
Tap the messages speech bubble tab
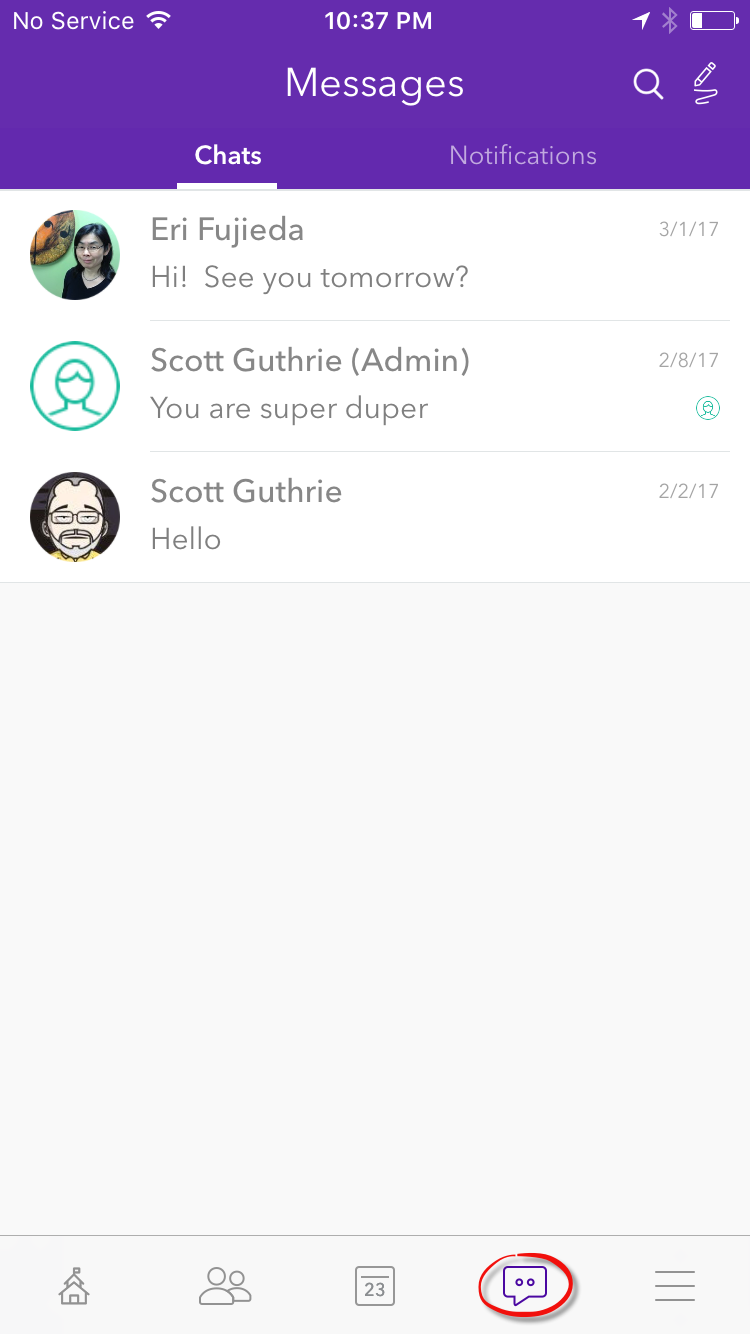pos(525,1285)
